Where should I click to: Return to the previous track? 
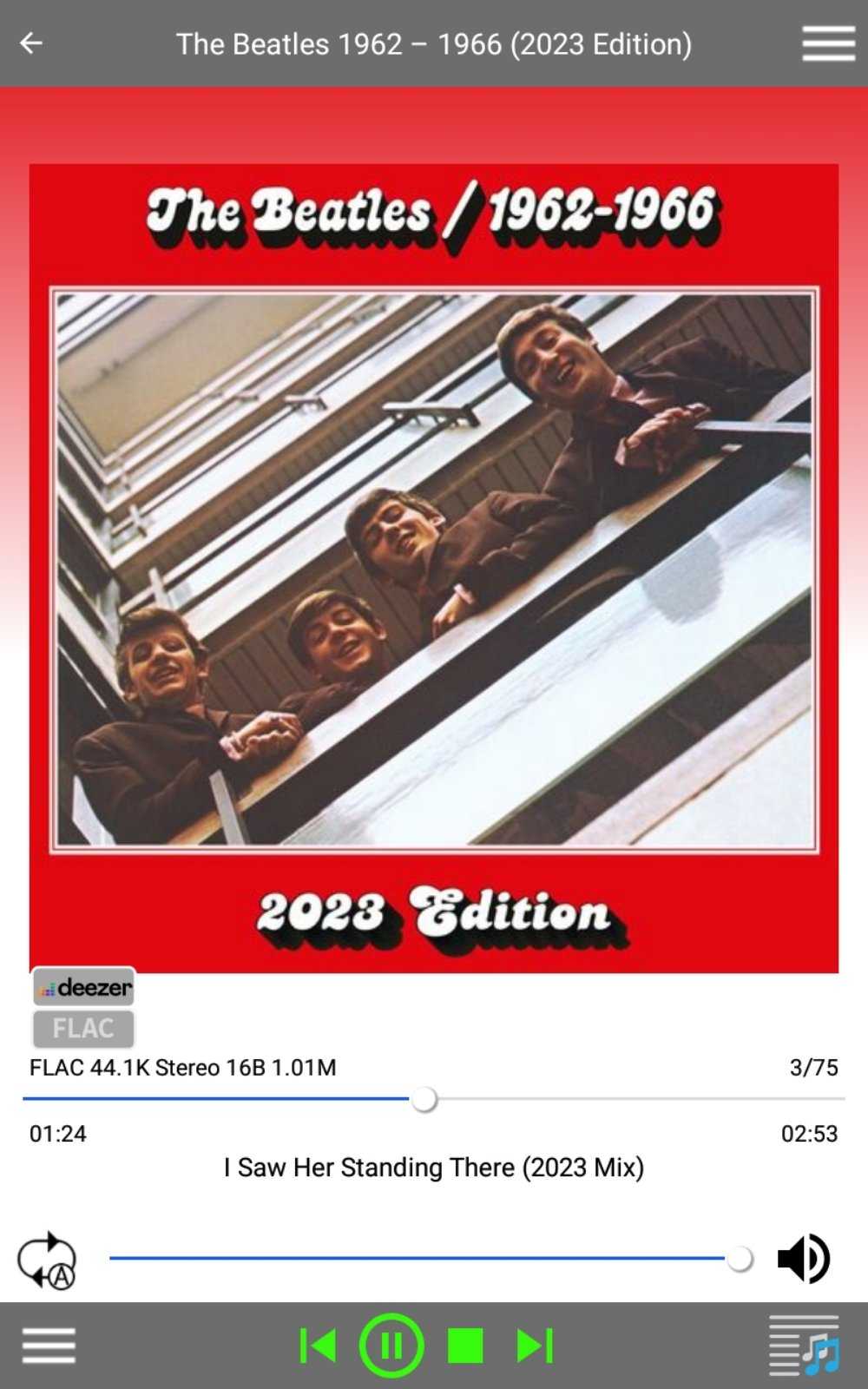point(318,1346)
